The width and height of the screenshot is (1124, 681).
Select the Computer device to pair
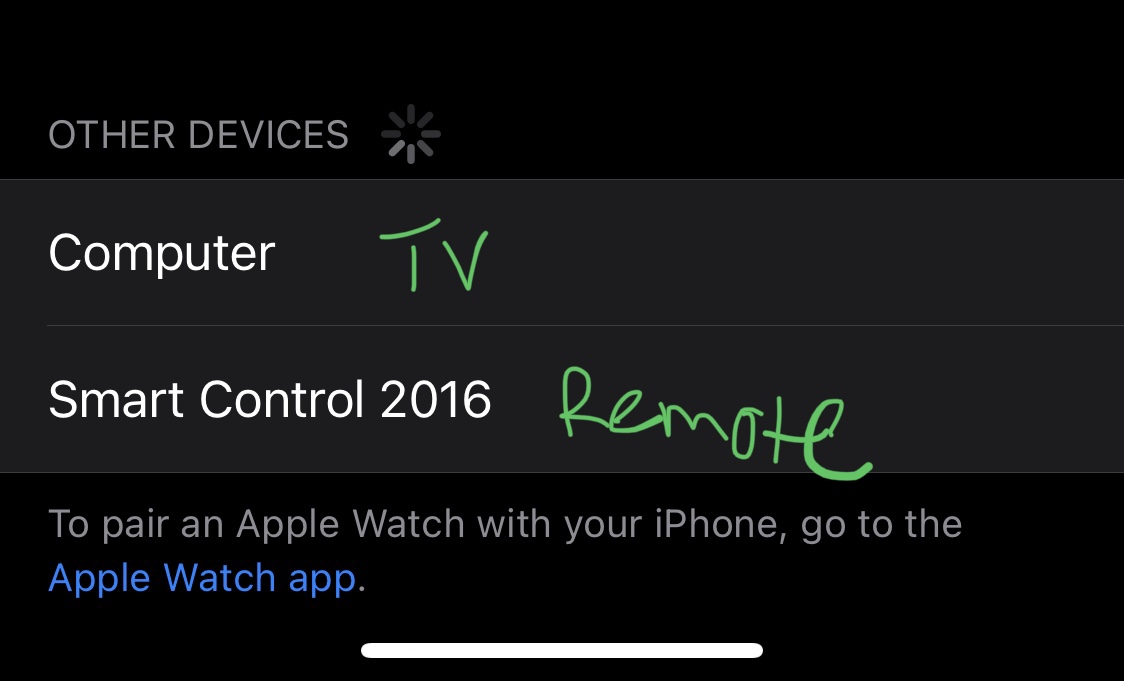[162, 253]
